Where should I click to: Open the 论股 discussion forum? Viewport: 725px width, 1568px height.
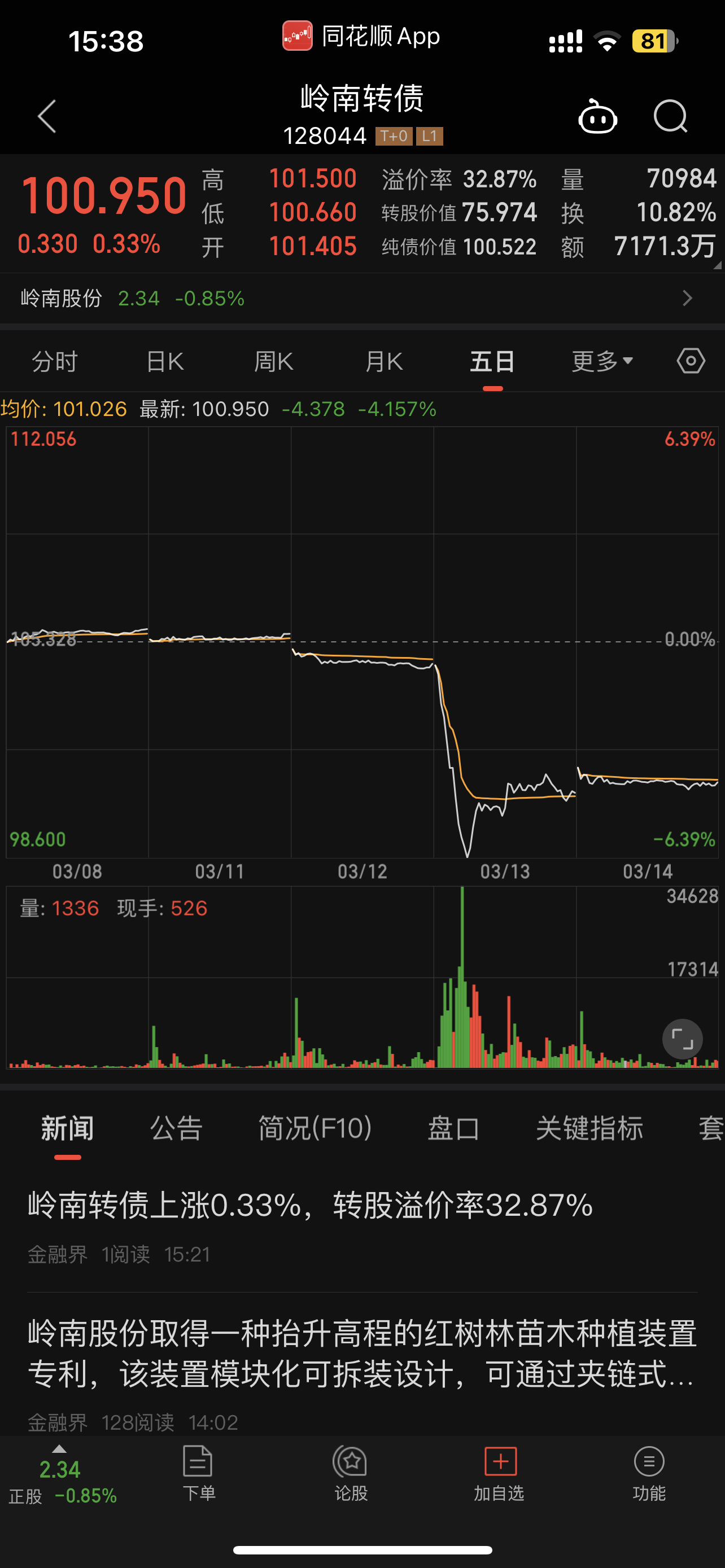point(351,1473)
